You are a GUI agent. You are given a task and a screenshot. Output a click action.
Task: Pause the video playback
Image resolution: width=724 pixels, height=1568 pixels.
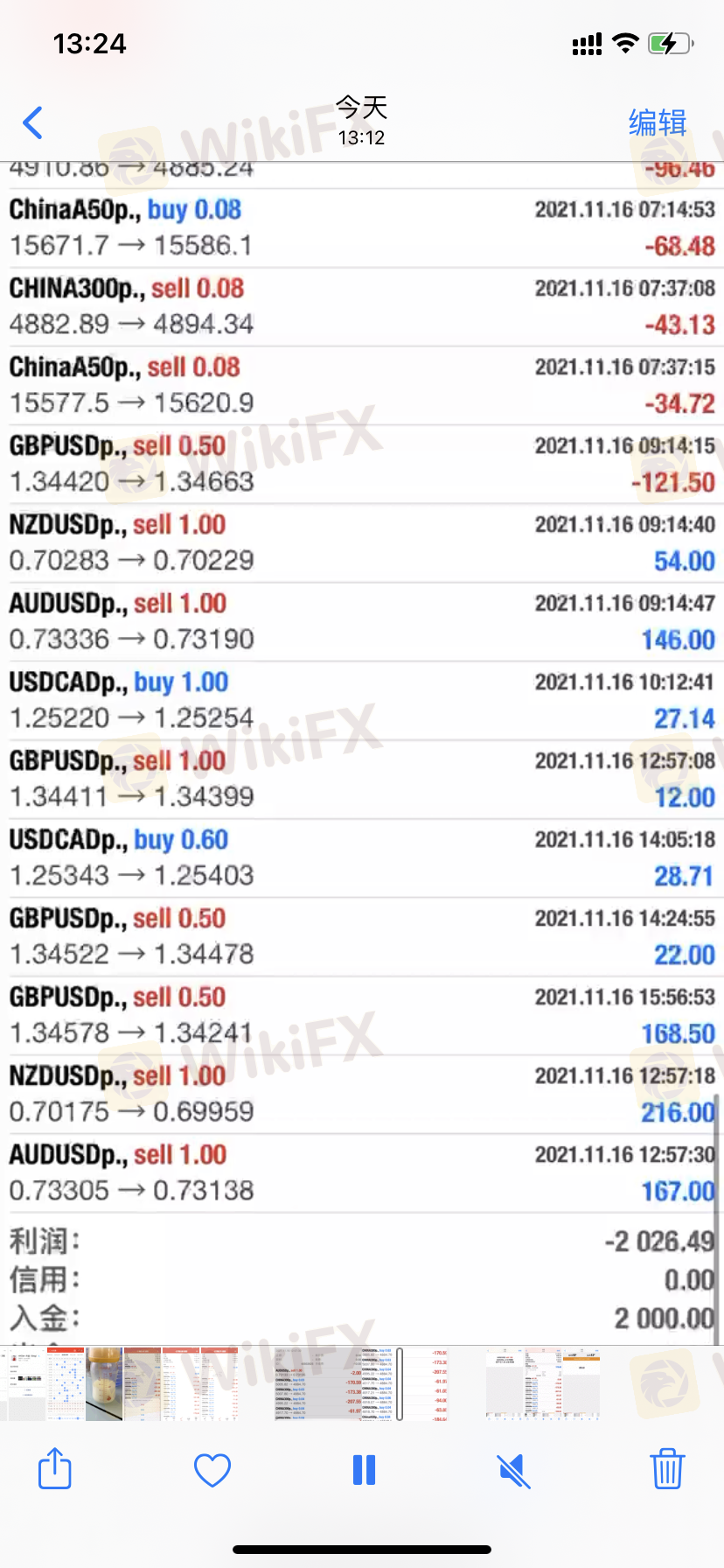tap(364, 1470)
